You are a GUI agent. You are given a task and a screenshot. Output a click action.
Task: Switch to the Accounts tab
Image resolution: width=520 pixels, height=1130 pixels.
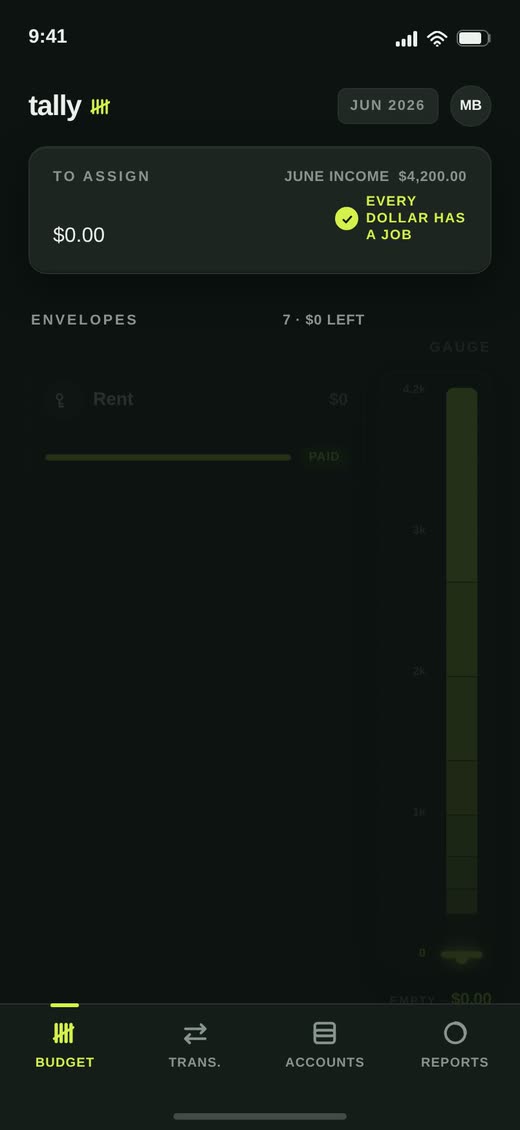tap(325, 1044)
